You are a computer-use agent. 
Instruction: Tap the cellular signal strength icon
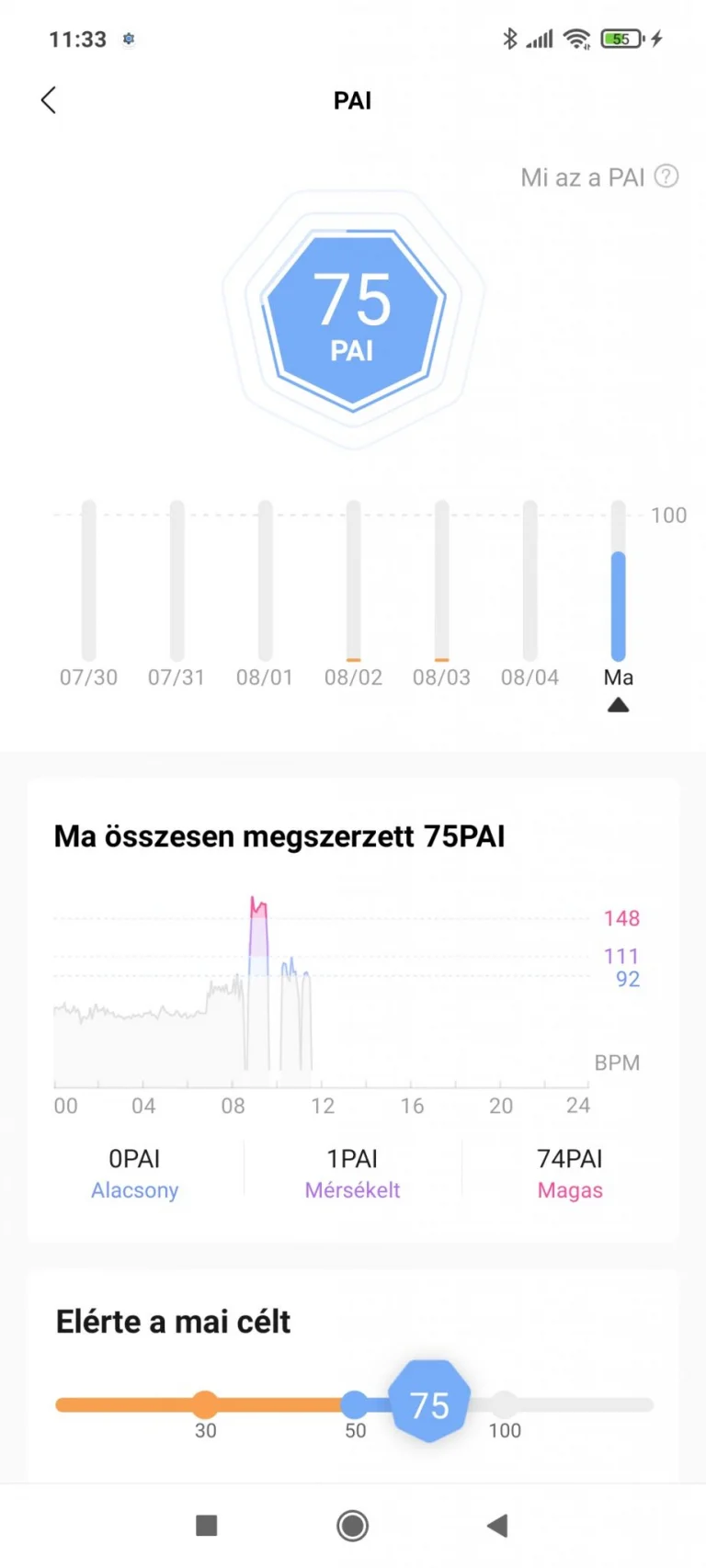tap(541, 39)
